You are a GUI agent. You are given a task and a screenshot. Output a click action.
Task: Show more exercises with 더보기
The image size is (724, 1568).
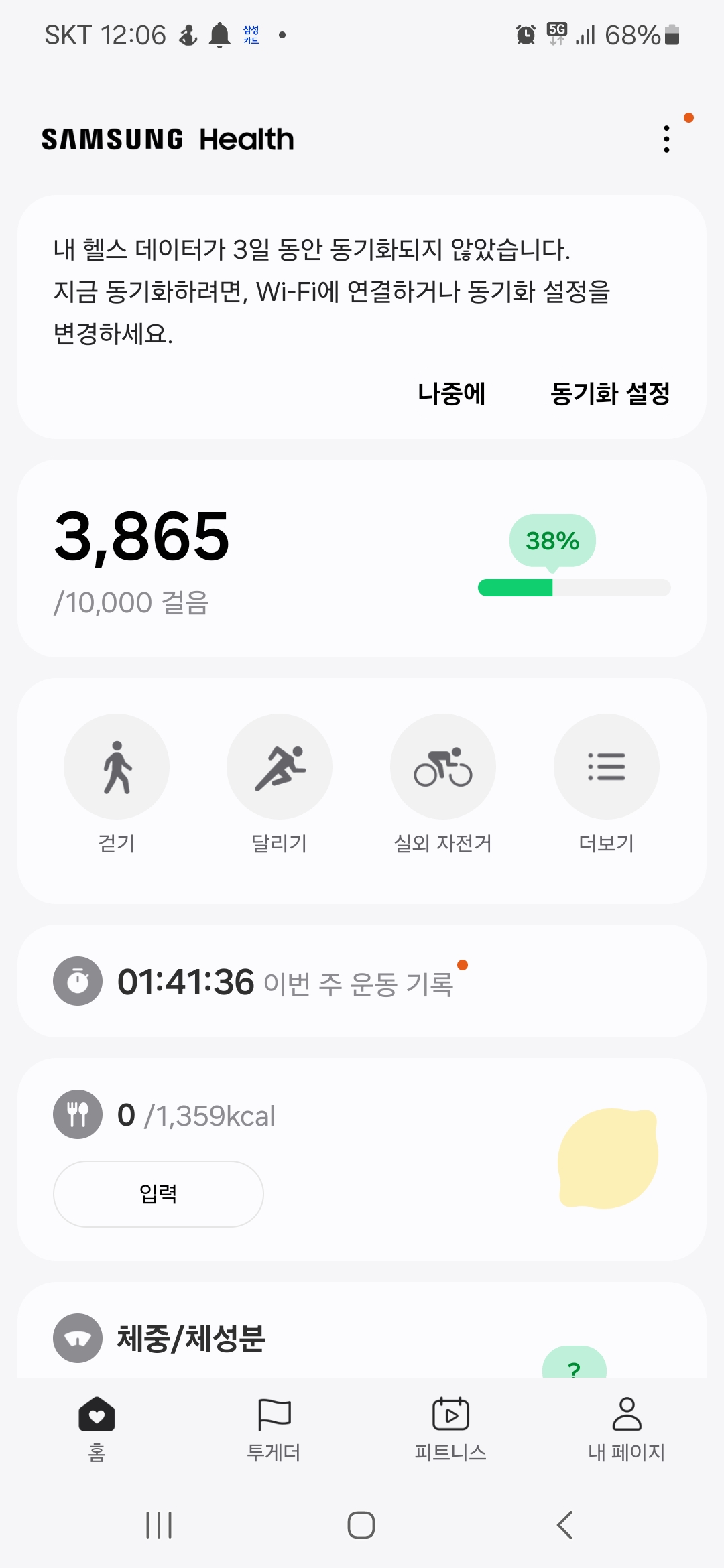coord(606,767)
